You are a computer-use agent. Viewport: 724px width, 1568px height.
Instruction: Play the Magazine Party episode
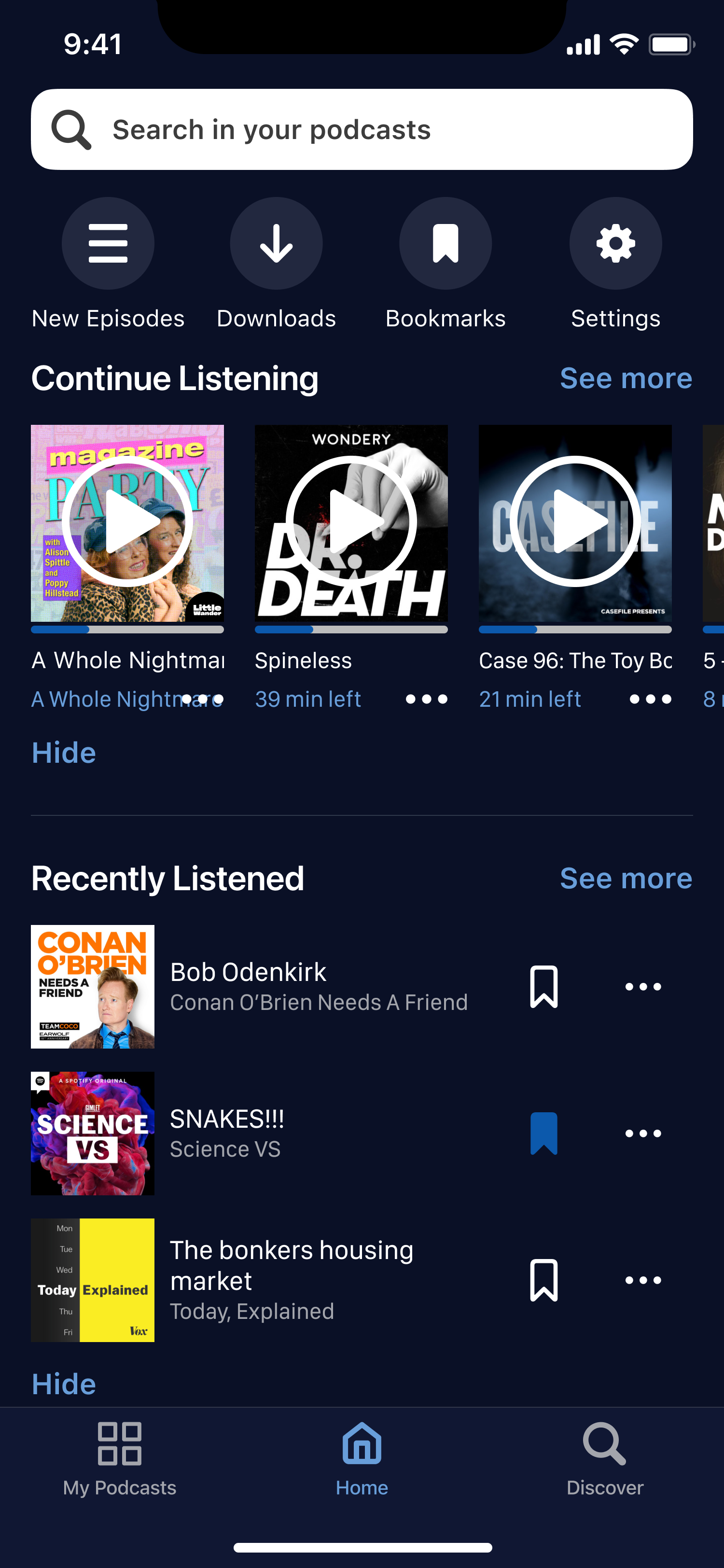(127, 522)
